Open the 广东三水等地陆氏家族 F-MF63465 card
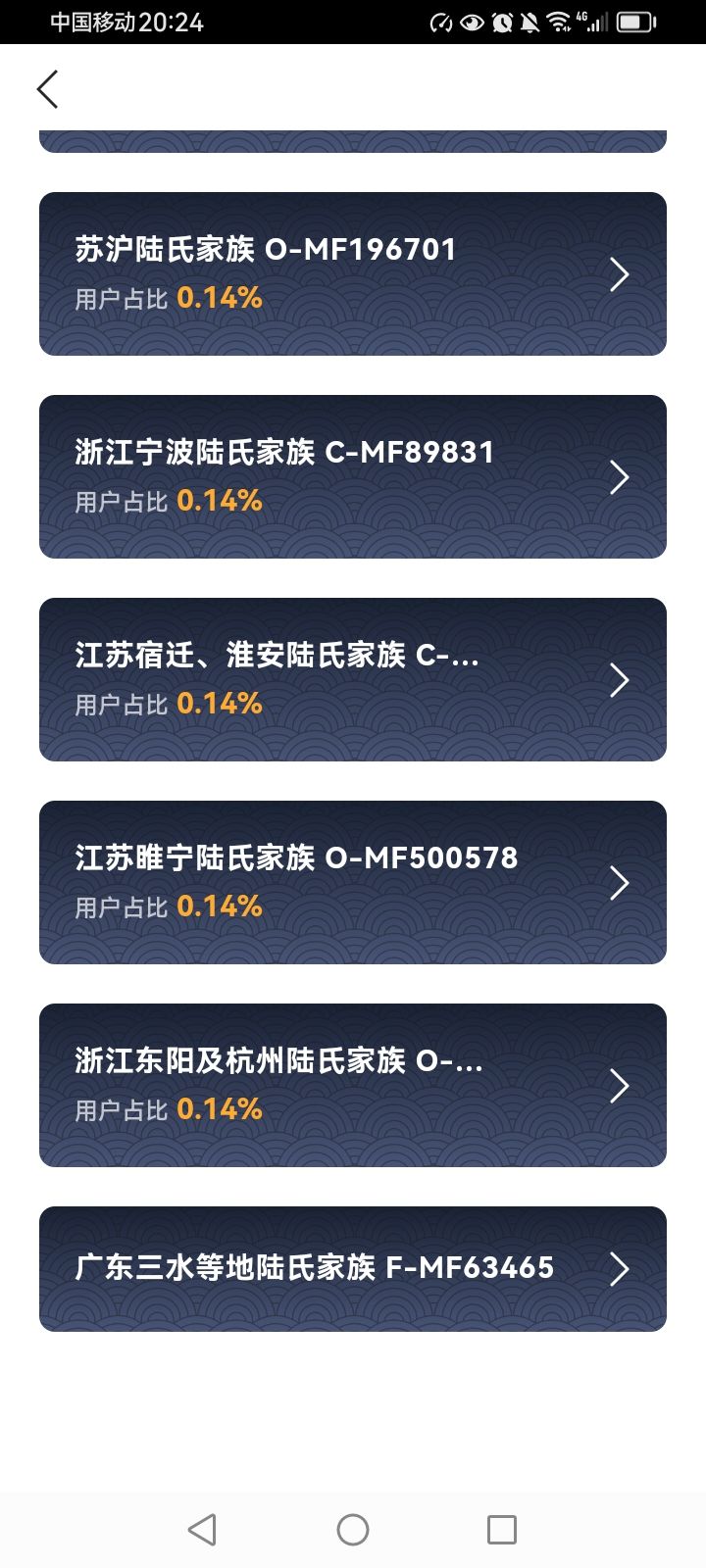 tap(353, 1268)
